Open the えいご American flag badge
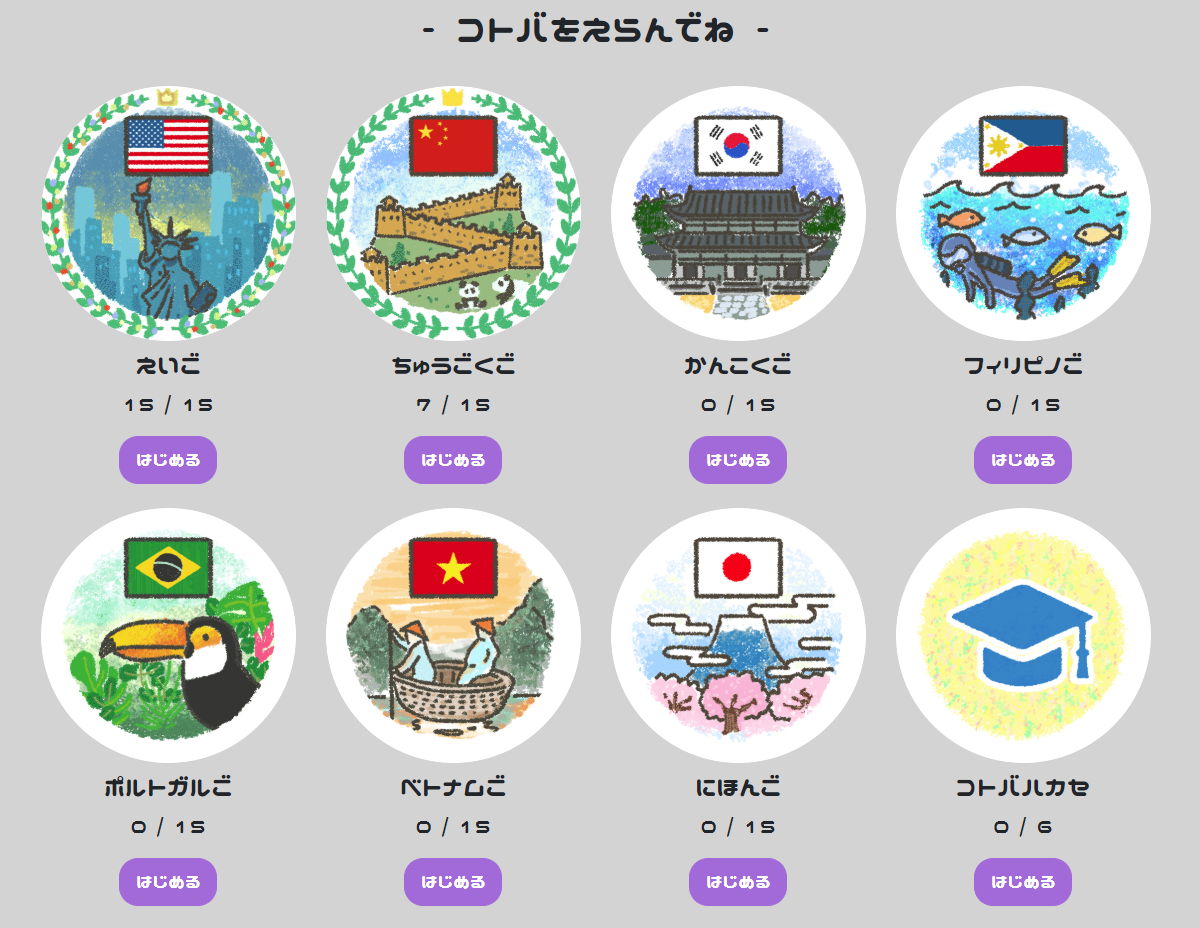This screenshot has height=928, width=1200. point(168,213)
